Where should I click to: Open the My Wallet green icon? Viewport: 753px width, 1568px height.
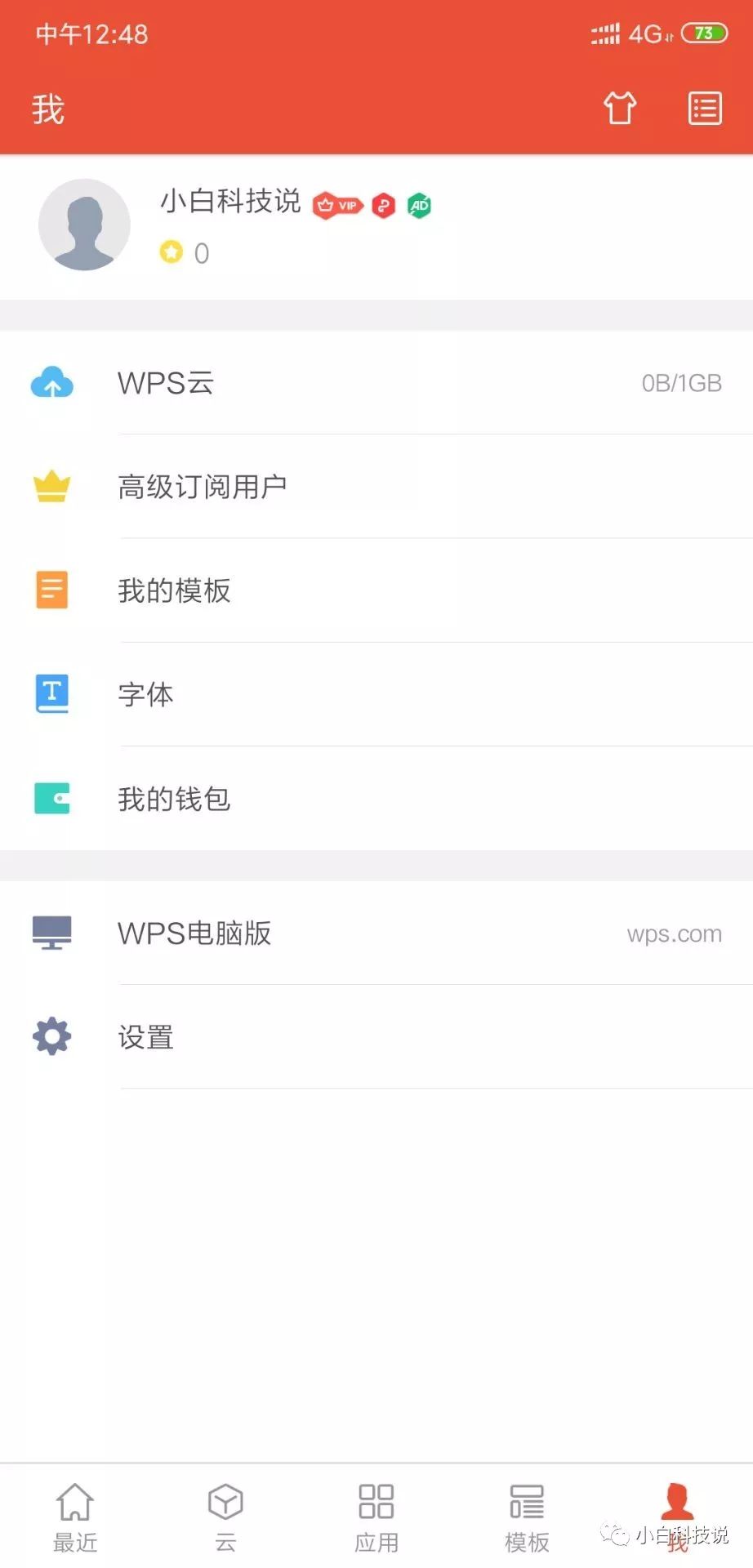[51, 798]
